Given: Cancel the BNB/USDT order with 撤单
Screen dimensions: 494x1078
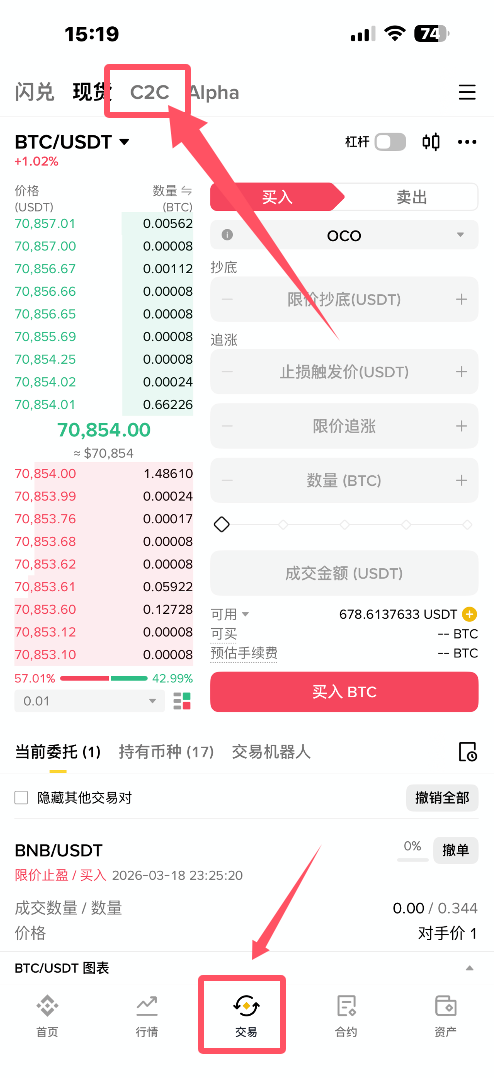Looking at the screenshot, I should tap(456, 850).
